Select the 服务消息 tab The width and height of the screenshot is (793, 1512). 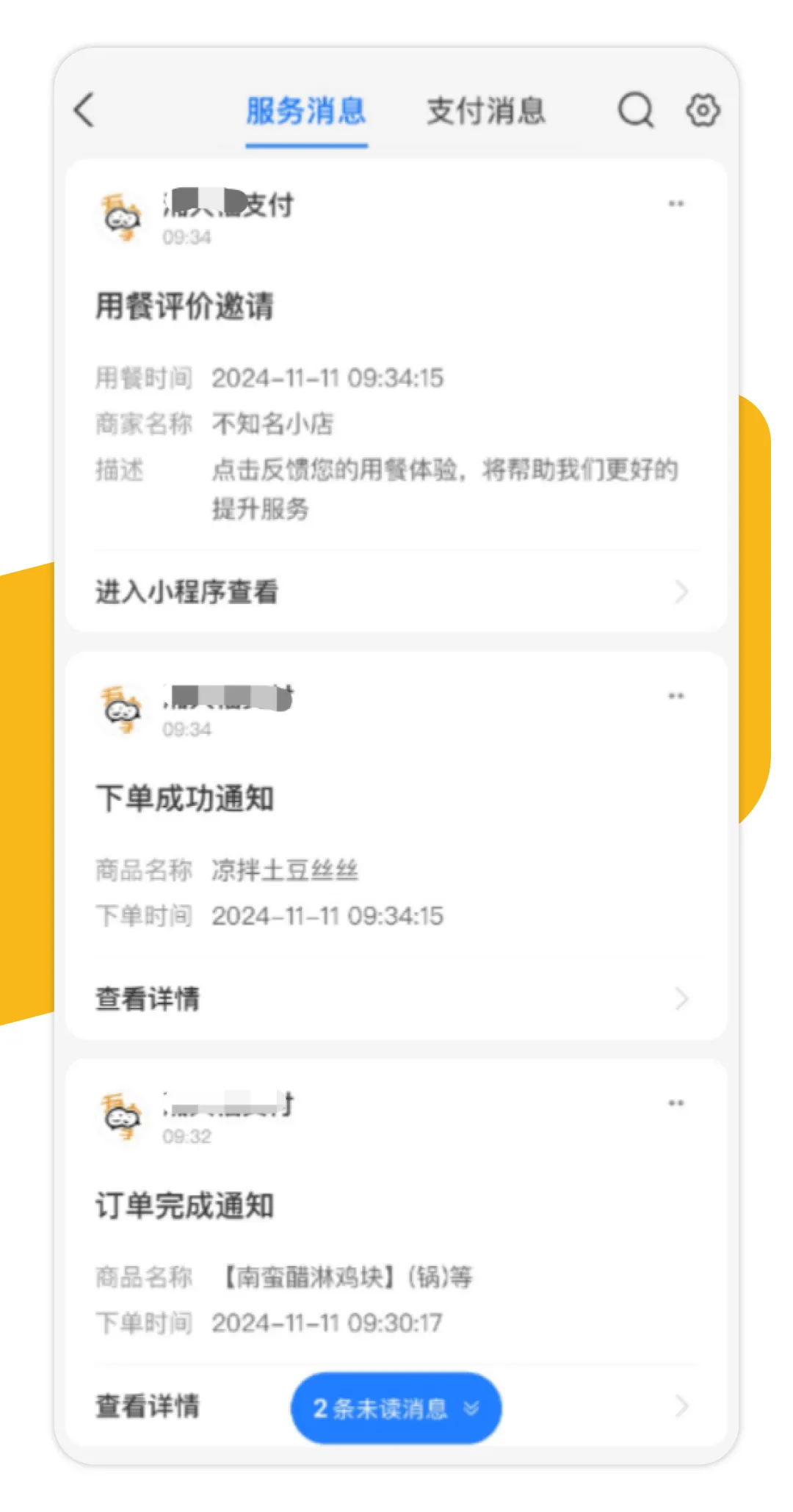pyautogui.click(x=306, y=111)
